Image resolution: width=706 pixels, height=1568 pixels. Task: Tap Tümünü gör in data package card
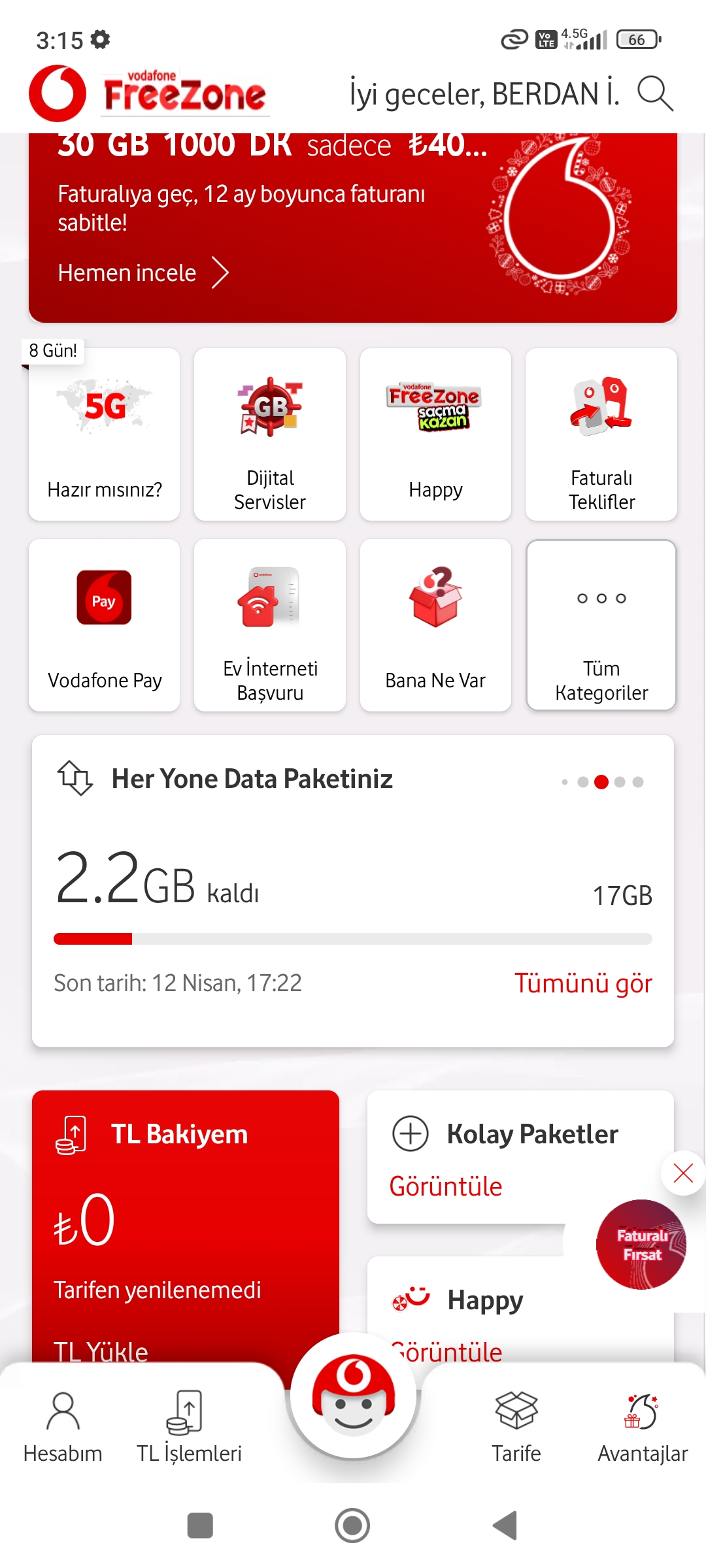(x=583, y=983)
